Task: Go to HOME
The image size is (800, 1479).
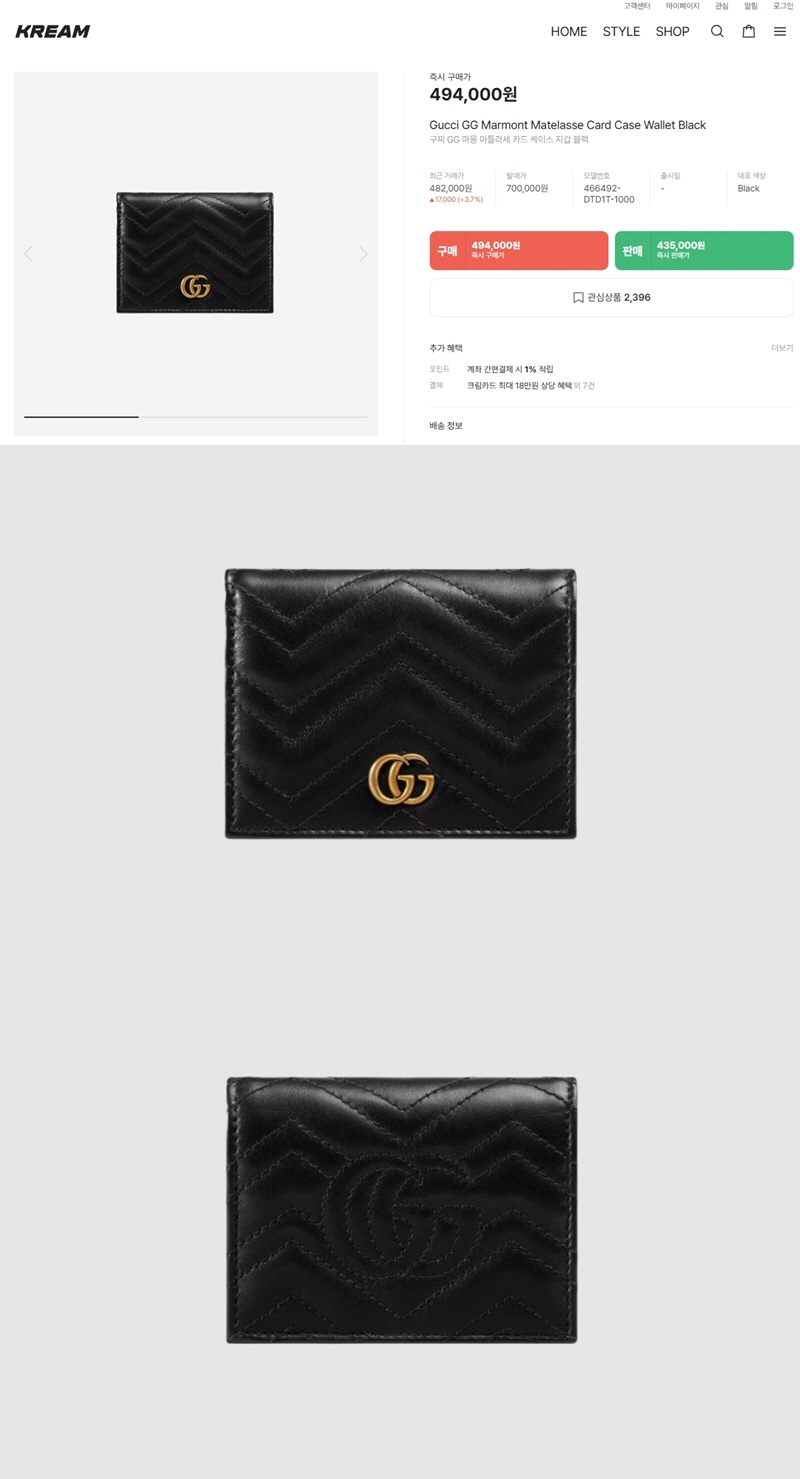Action: click(569, 31)
